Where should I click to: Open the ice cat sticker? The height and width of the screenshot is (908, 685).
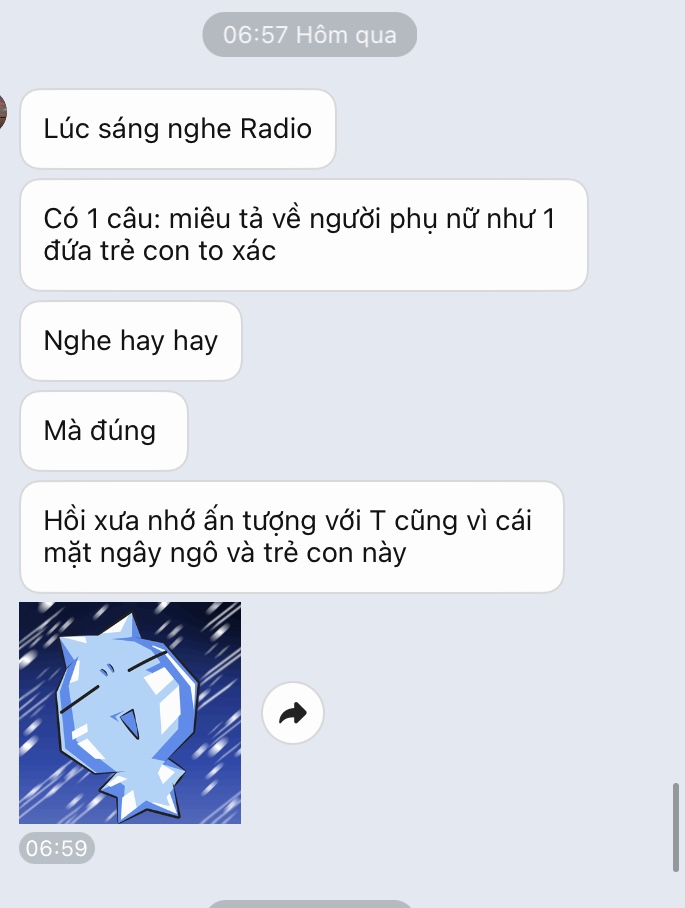coord(130,712)
